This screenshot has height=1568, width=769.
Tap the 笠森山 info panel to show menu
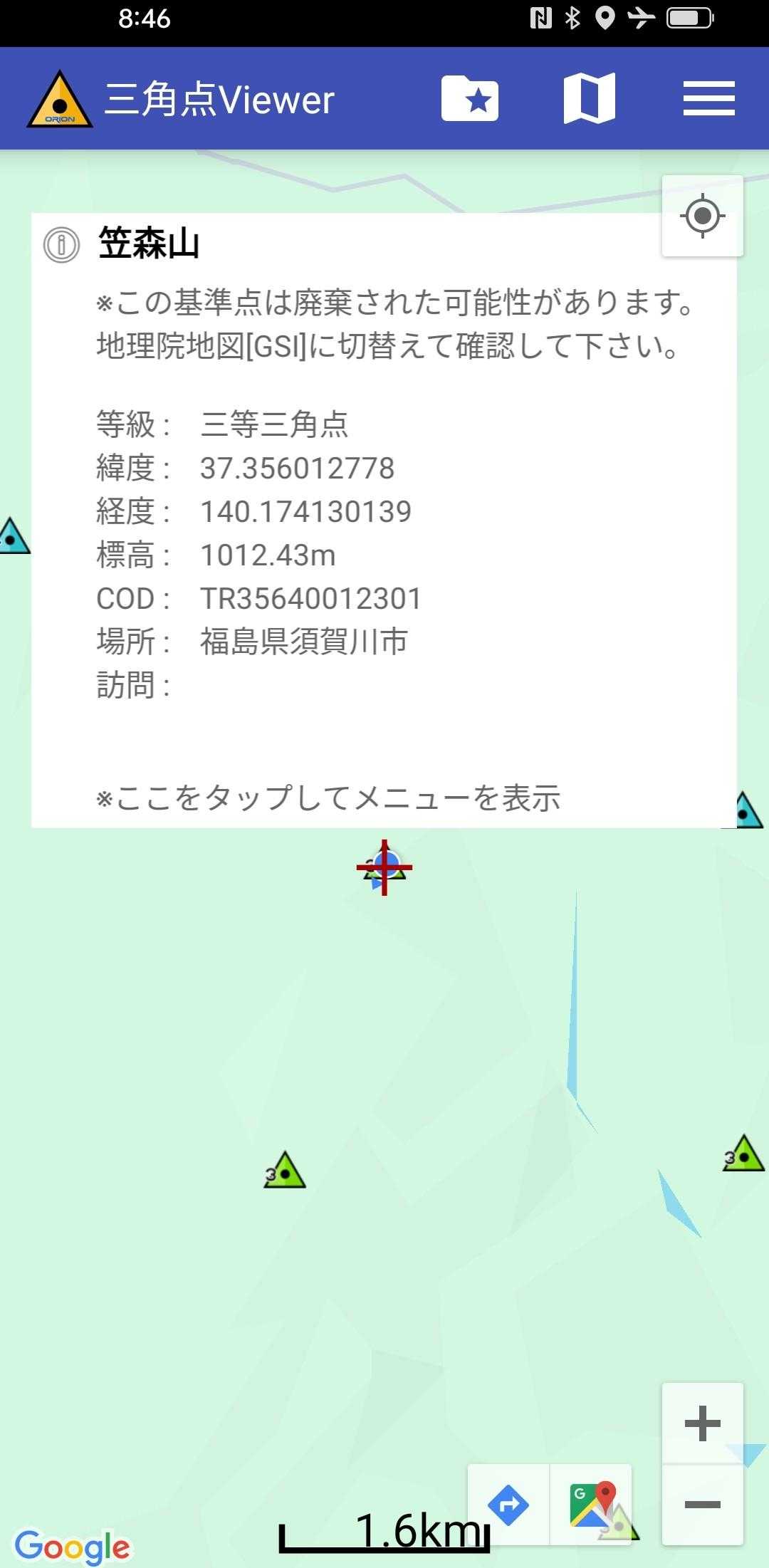[x=384, y=520]
